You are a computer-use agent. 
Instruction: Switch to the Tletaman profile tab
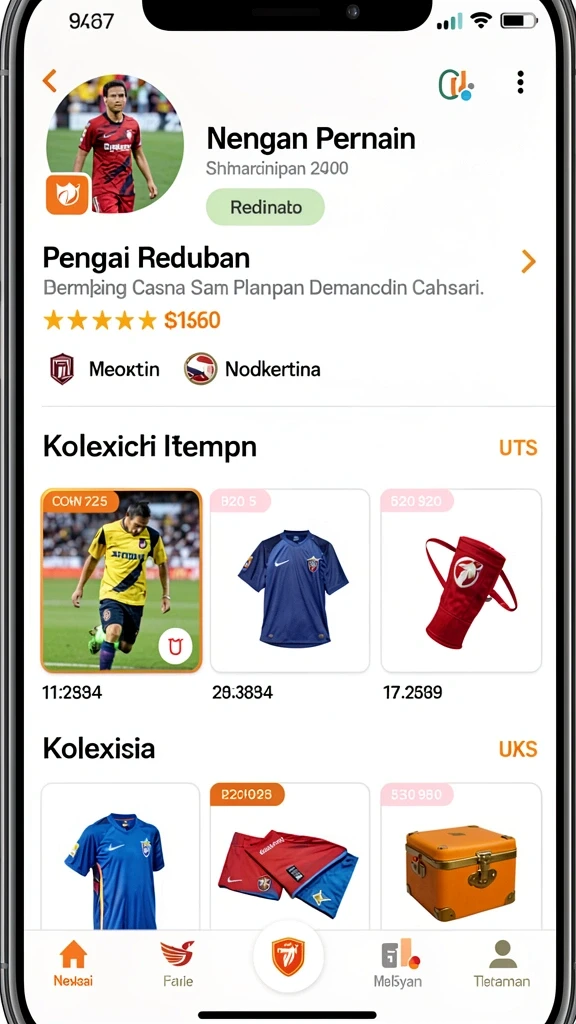(502, 963)
